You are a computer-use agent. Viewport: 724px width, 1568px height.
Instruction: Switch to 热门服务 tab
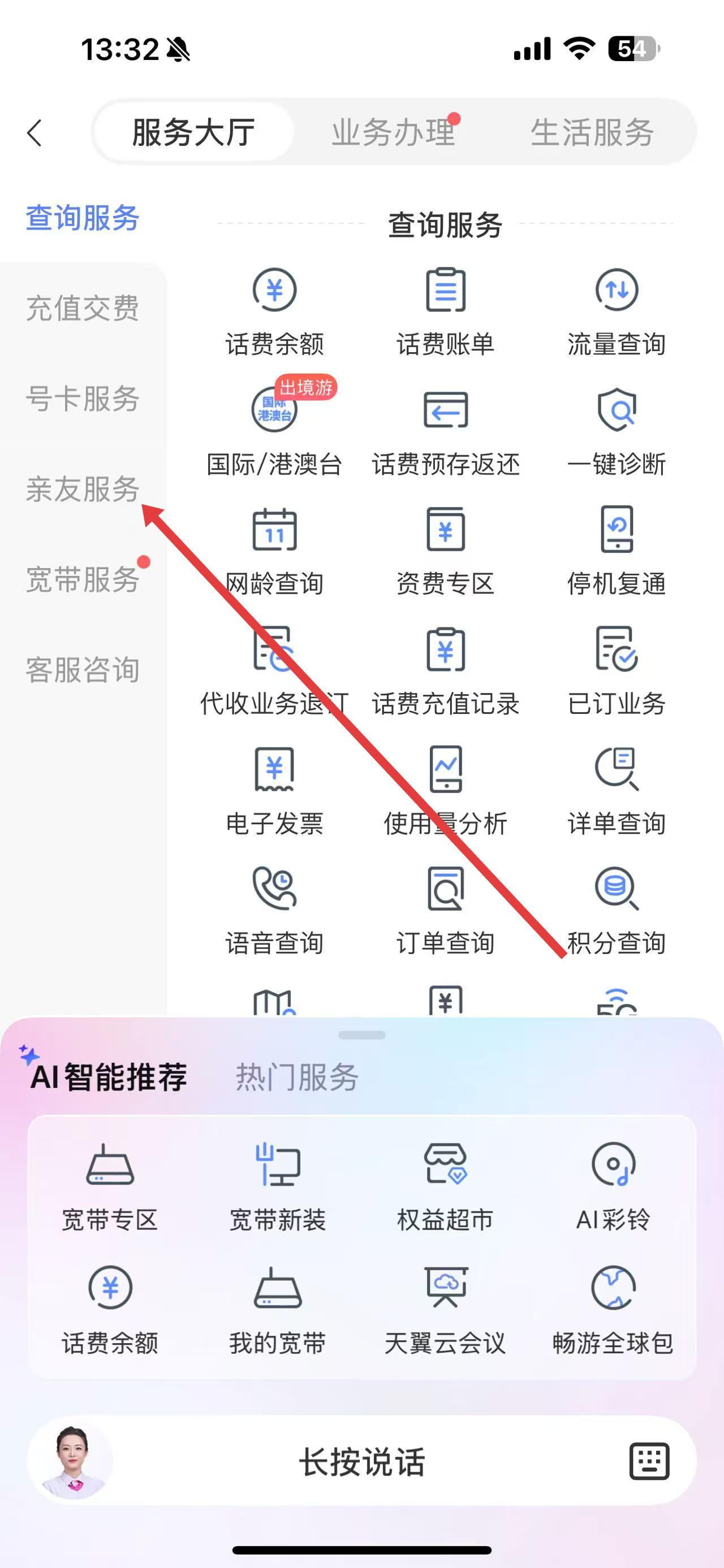pos(296,1077)
